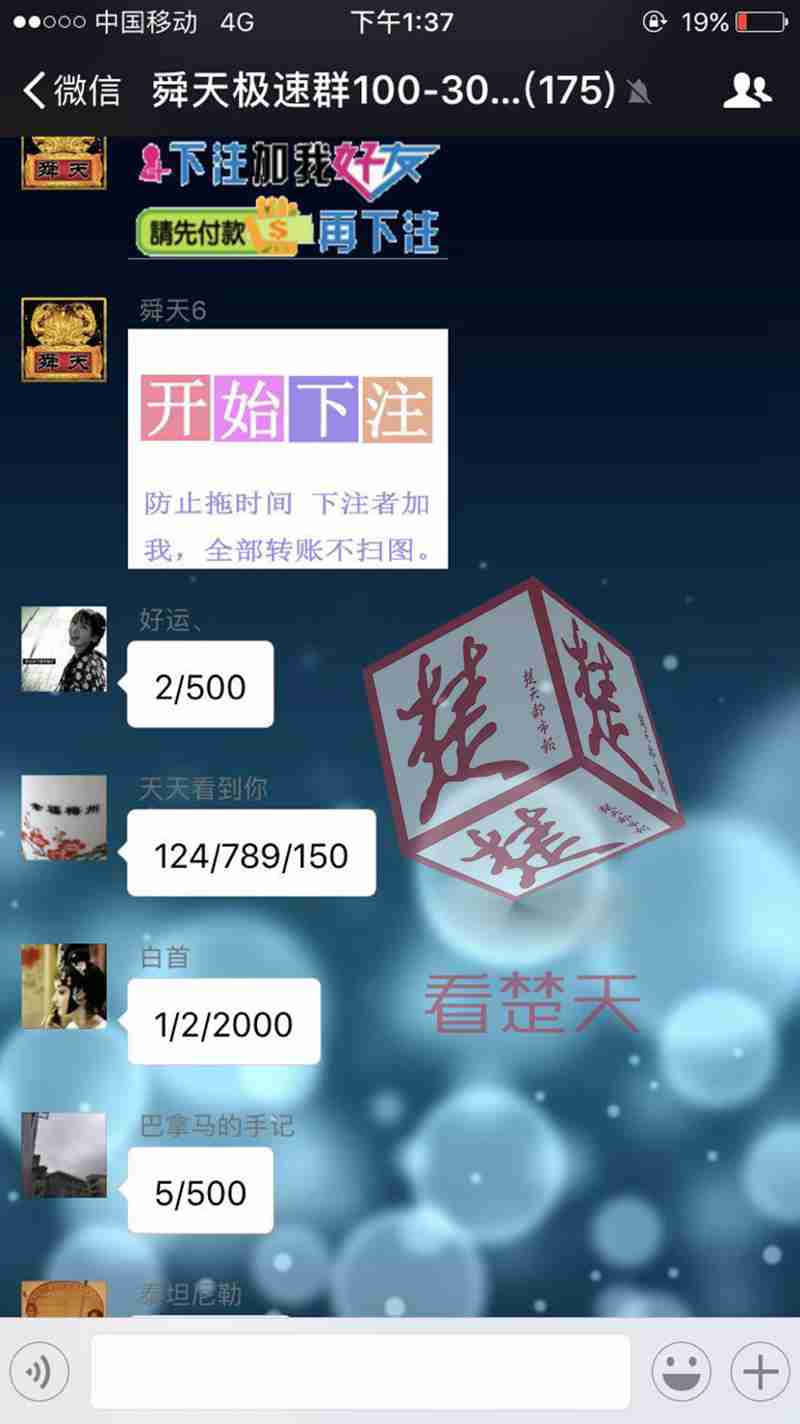View the 开始下注 image from 舜天6
Screen dimensions: 800x1424
(x=288, y=448)
